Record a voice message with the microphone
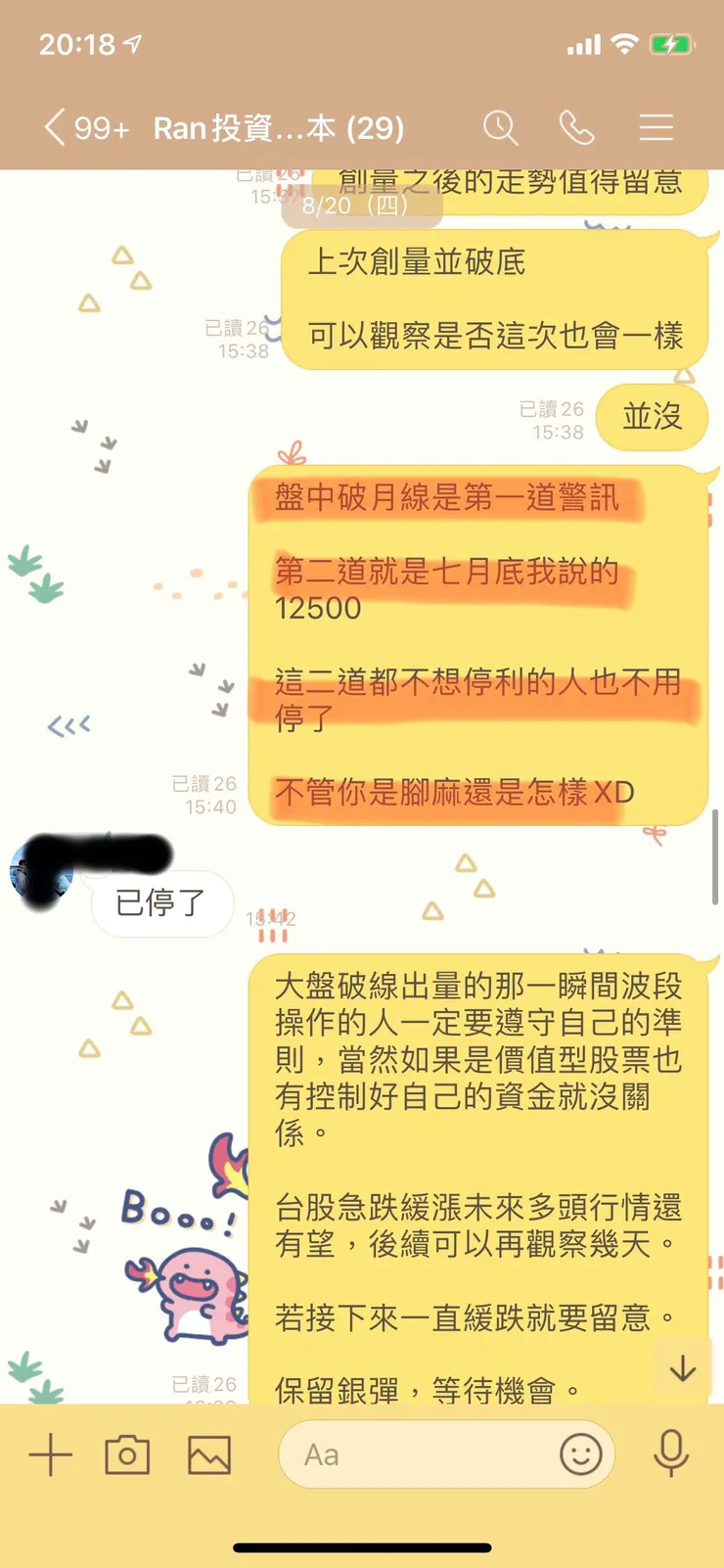724x1568 pixels. [671, 1454]
